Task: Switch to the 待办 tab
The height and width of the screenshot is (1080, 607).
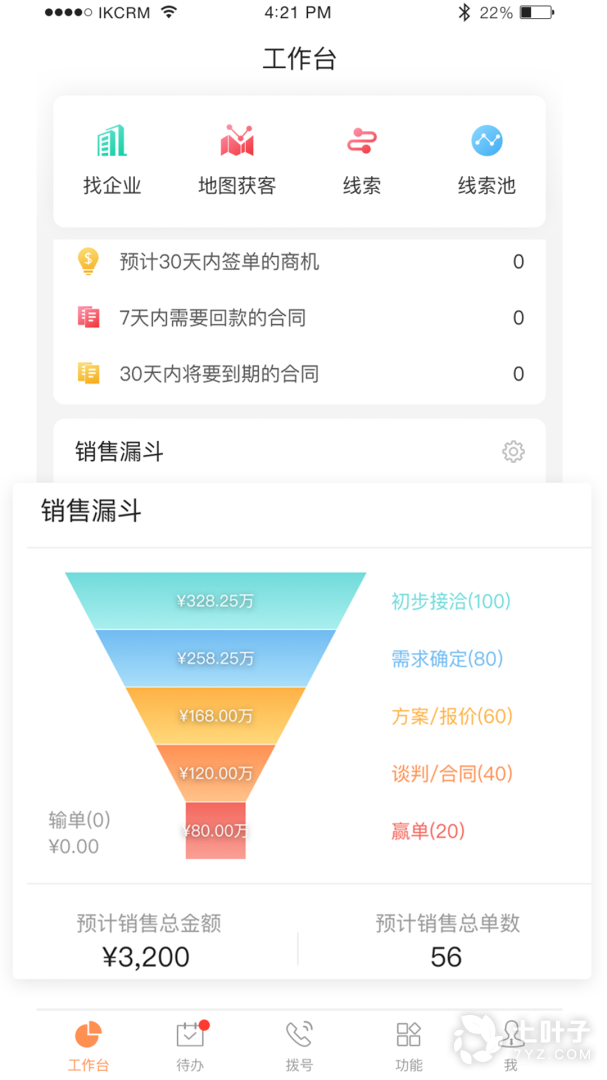Action: coord(190,1045)
